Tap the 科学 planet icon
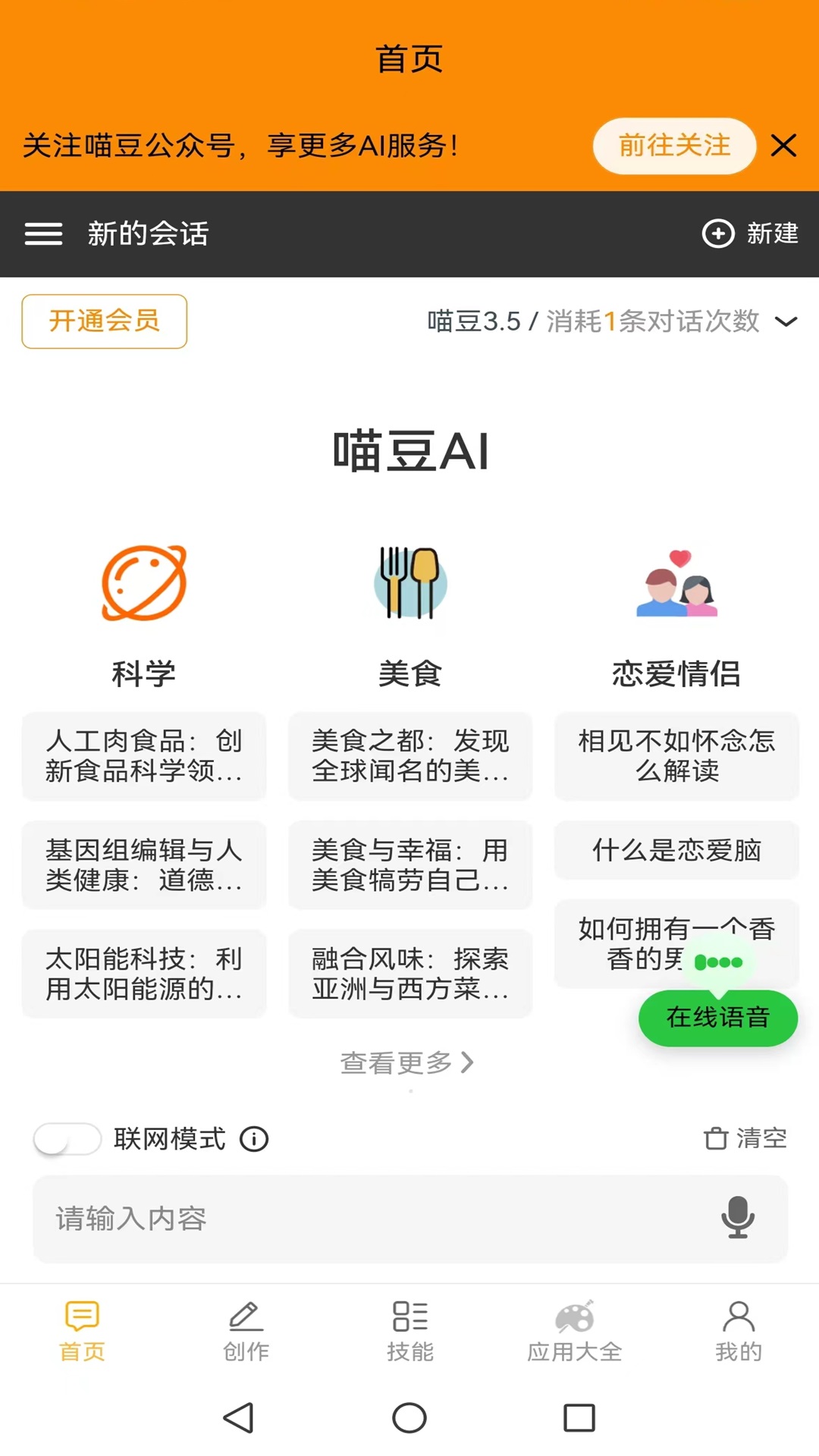 click(x=144, y=584)
